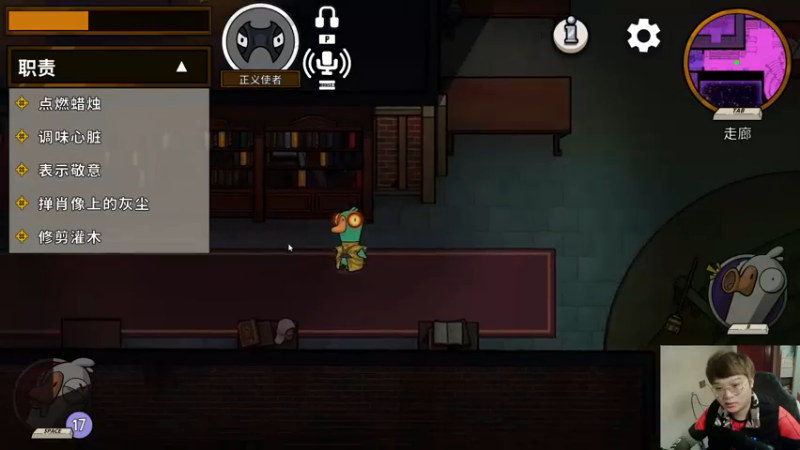Select the 表示敬意 task

[x=69, y=170]
